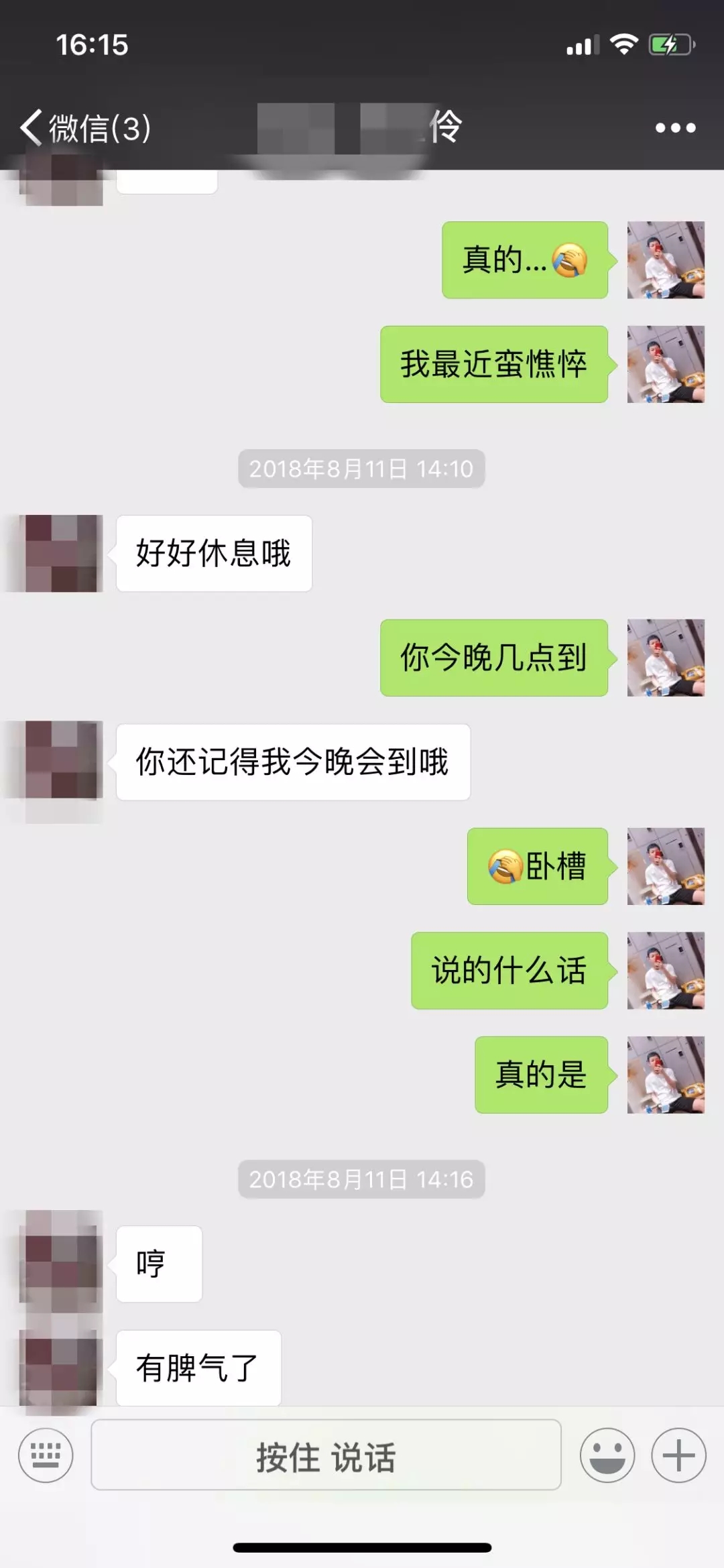Tap the 按住 说话 voice button
The width and height of the screenshot is (724, 1568).
point(326,1455)
